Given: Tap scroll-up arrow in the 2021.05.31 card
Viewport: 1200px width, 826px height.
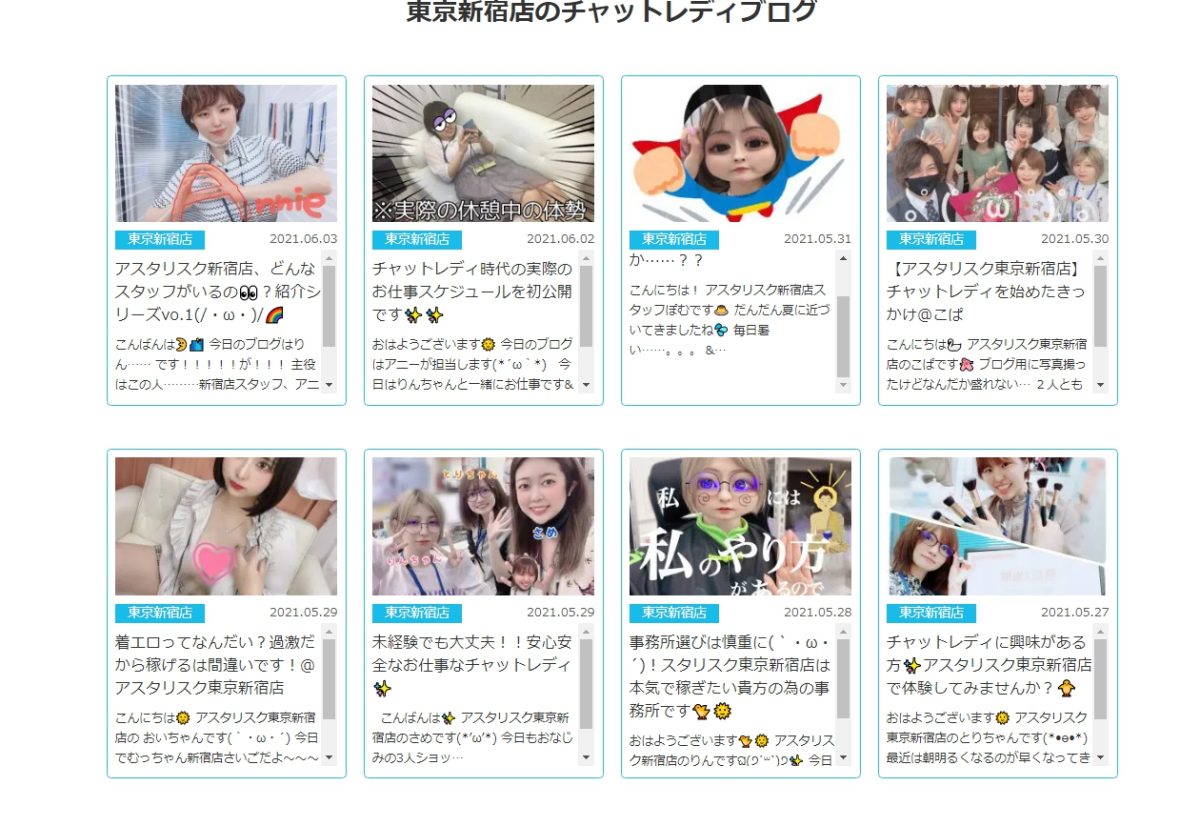Looking at the screenshot, I should coord(843,259).
